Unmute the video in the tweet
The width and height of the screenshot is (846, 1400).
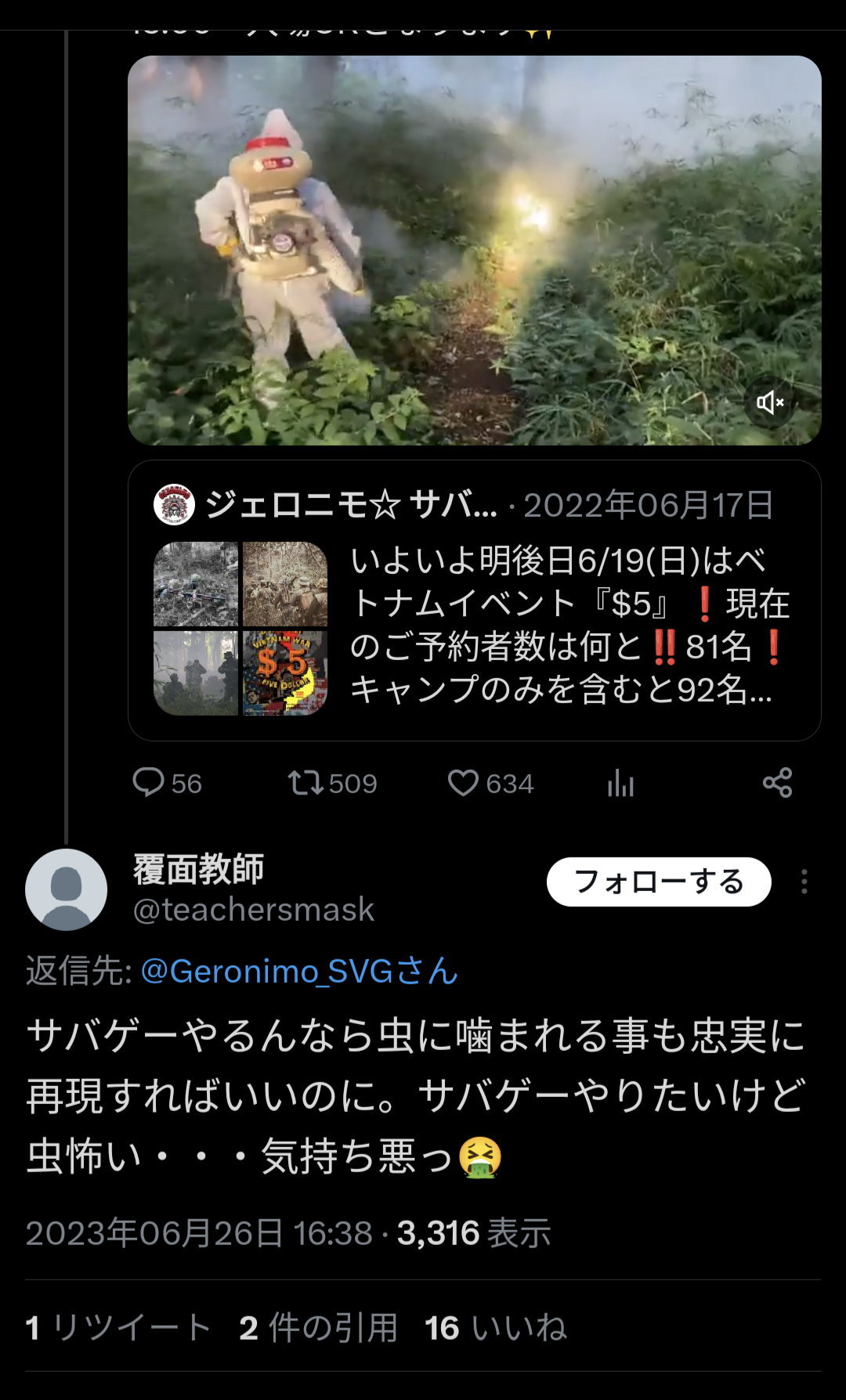point(770,402)
